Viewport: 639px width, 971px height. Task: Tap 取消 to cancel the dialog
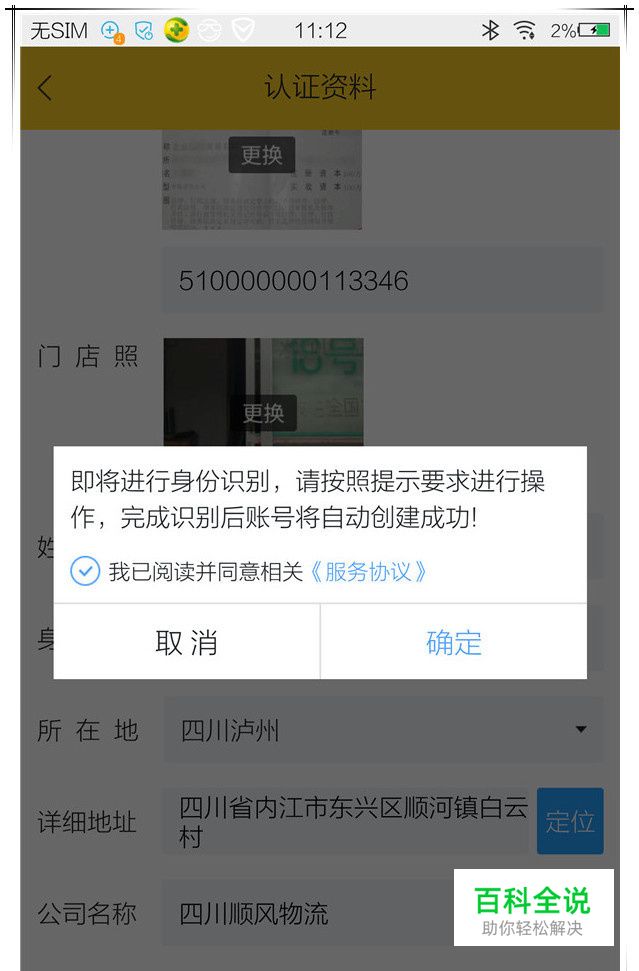[187, 642]
